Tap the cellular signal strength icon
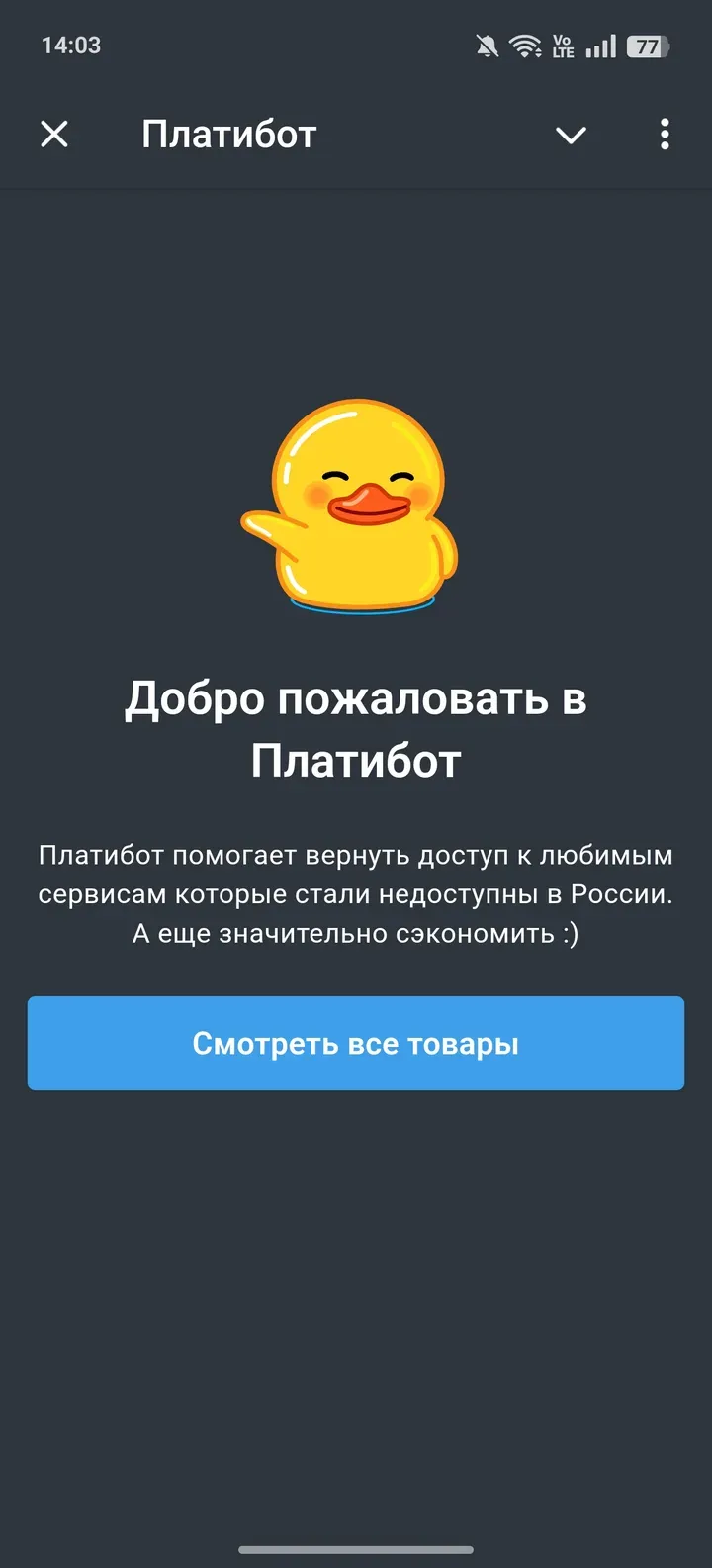 coord(600,44)
